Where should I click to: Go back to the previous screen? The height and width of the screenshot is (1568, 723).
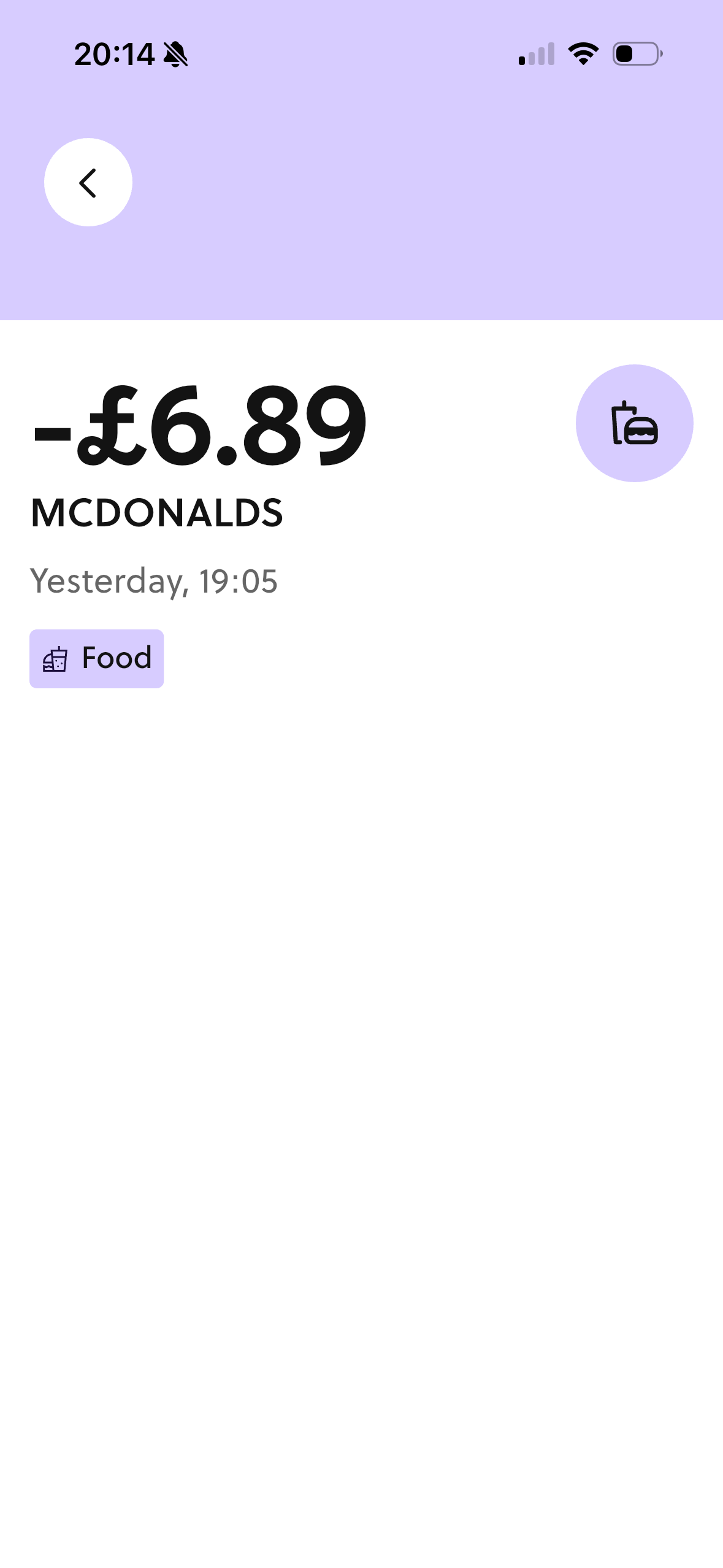pos(88,182)
